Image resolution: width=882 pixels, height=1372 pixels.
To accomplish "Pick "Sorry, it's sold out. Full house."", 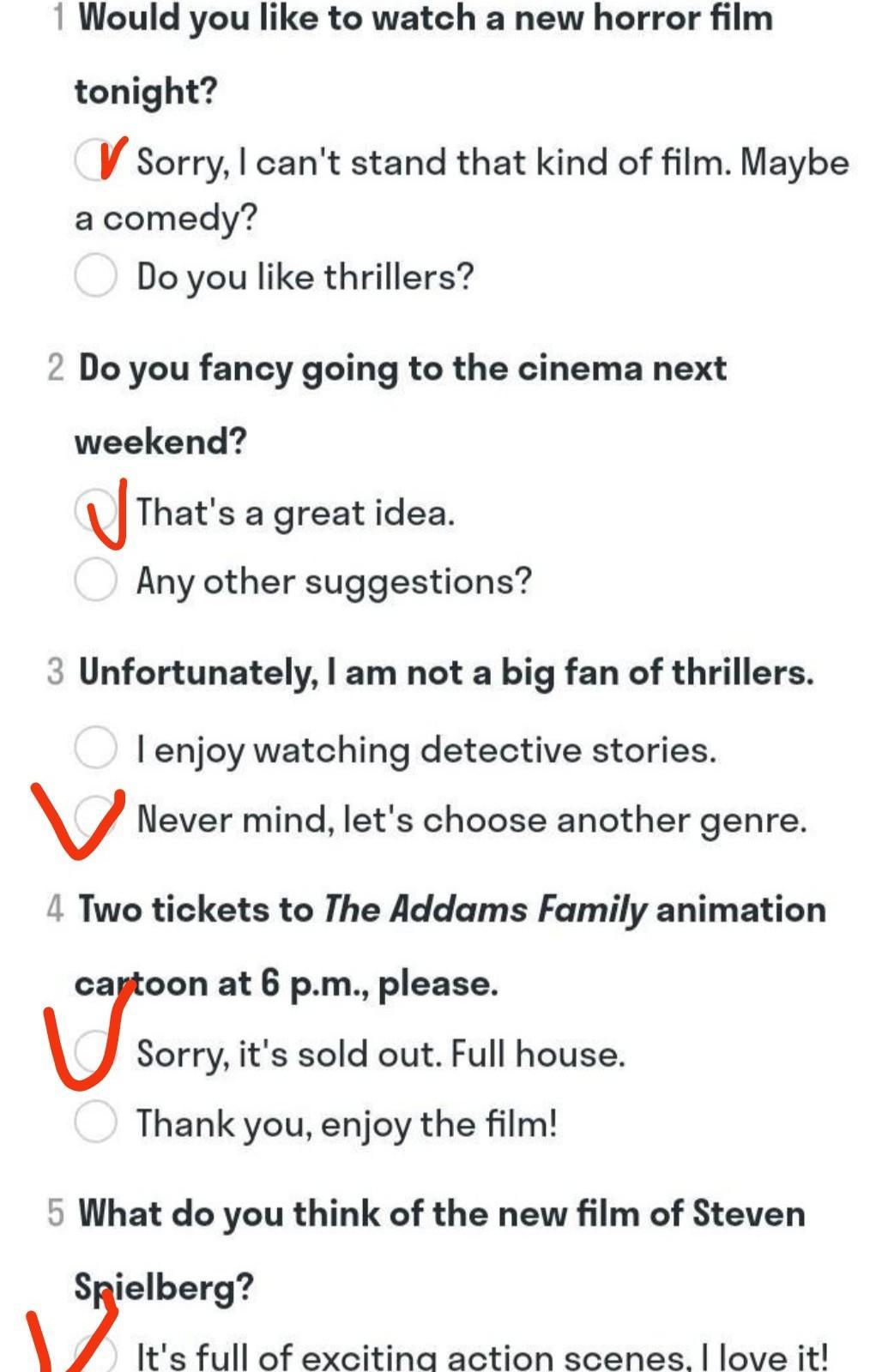I will point(95,1051).
